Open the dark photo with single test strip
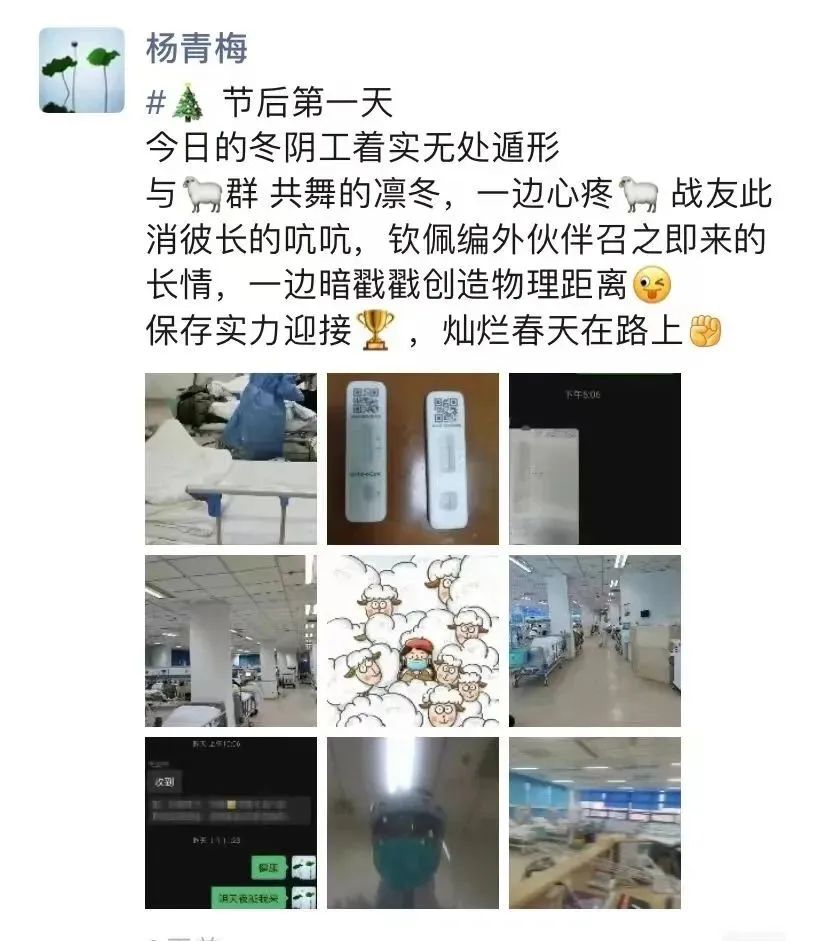Screen dimensions: 828x941 [595, 459]
